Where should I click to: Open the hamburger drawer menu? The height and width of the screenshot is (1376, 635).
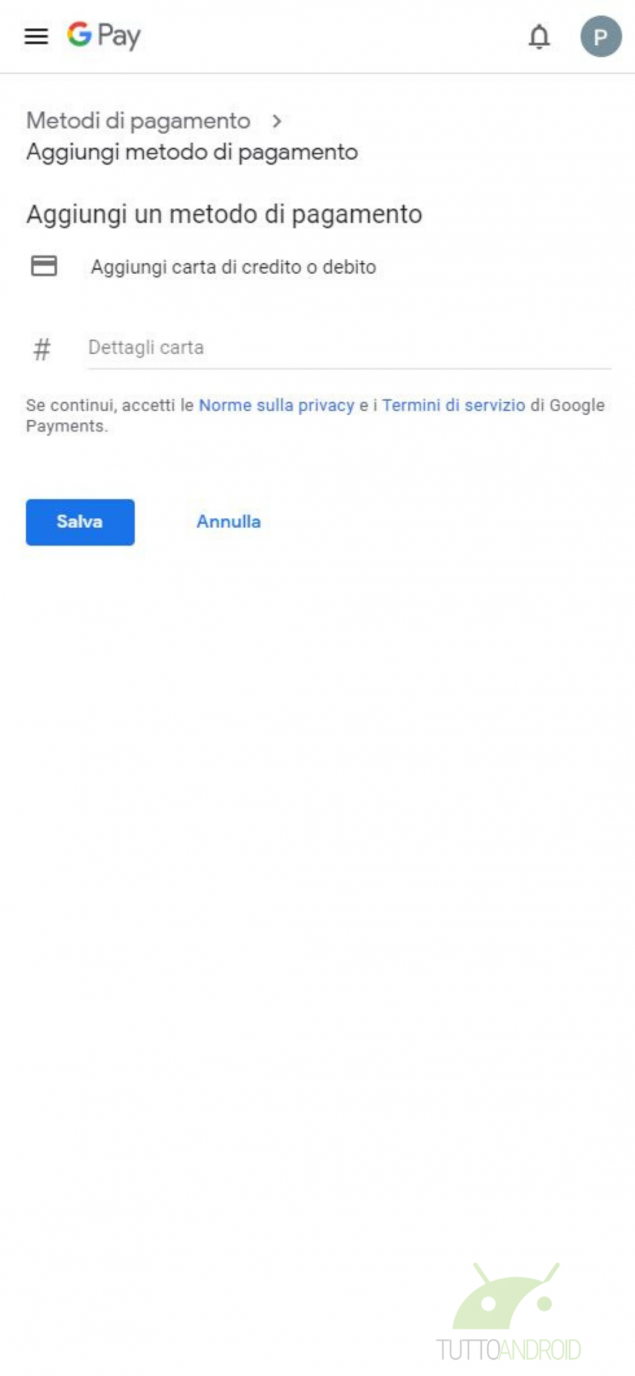click(36, 37)
